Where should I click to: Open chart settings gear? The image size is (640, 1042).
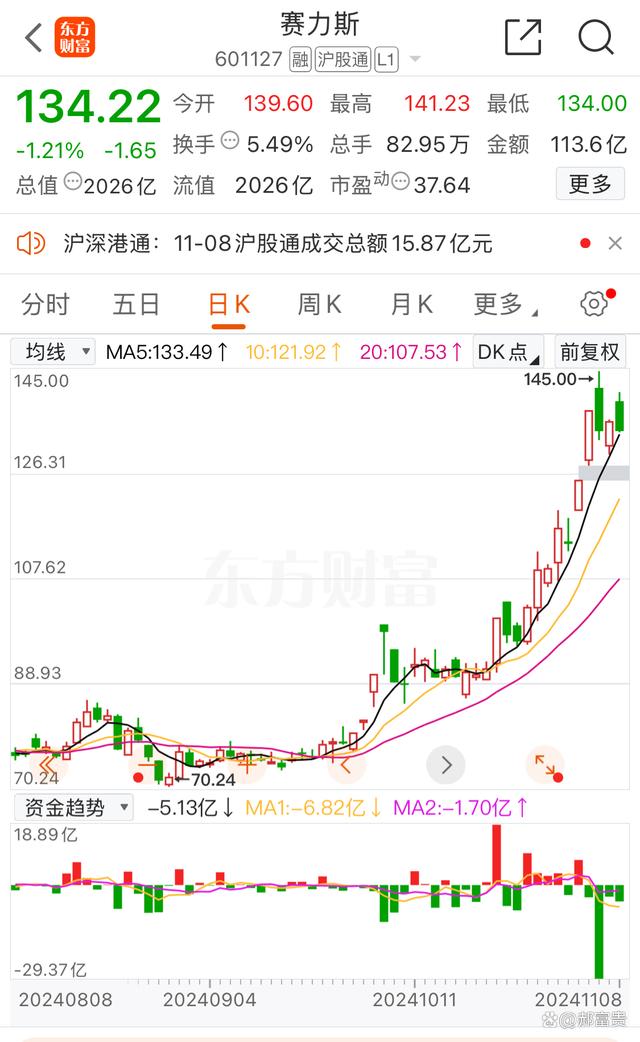click(x=594, y=304)
